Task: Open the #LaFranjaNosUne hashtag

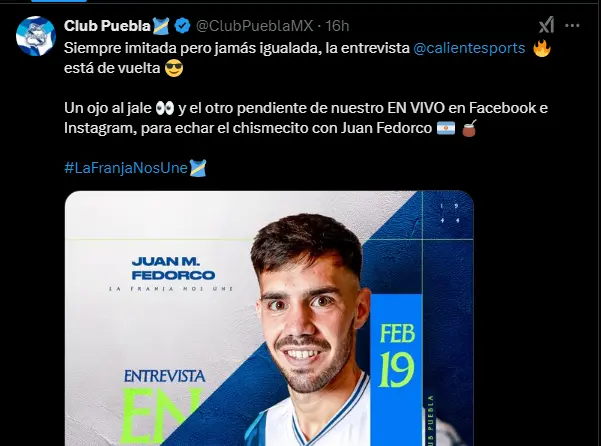Action: 119,167
